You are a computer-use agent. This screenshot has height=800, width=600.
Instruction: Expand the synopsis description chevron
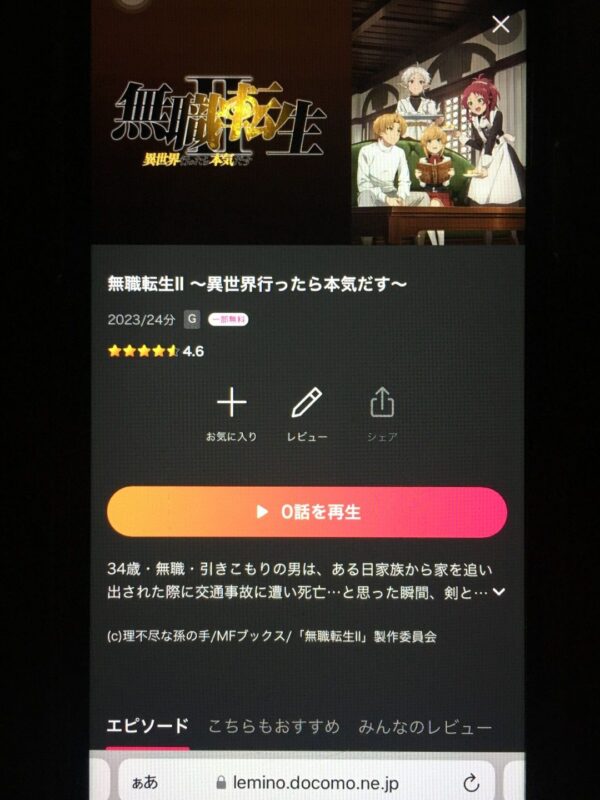(499, 592)
